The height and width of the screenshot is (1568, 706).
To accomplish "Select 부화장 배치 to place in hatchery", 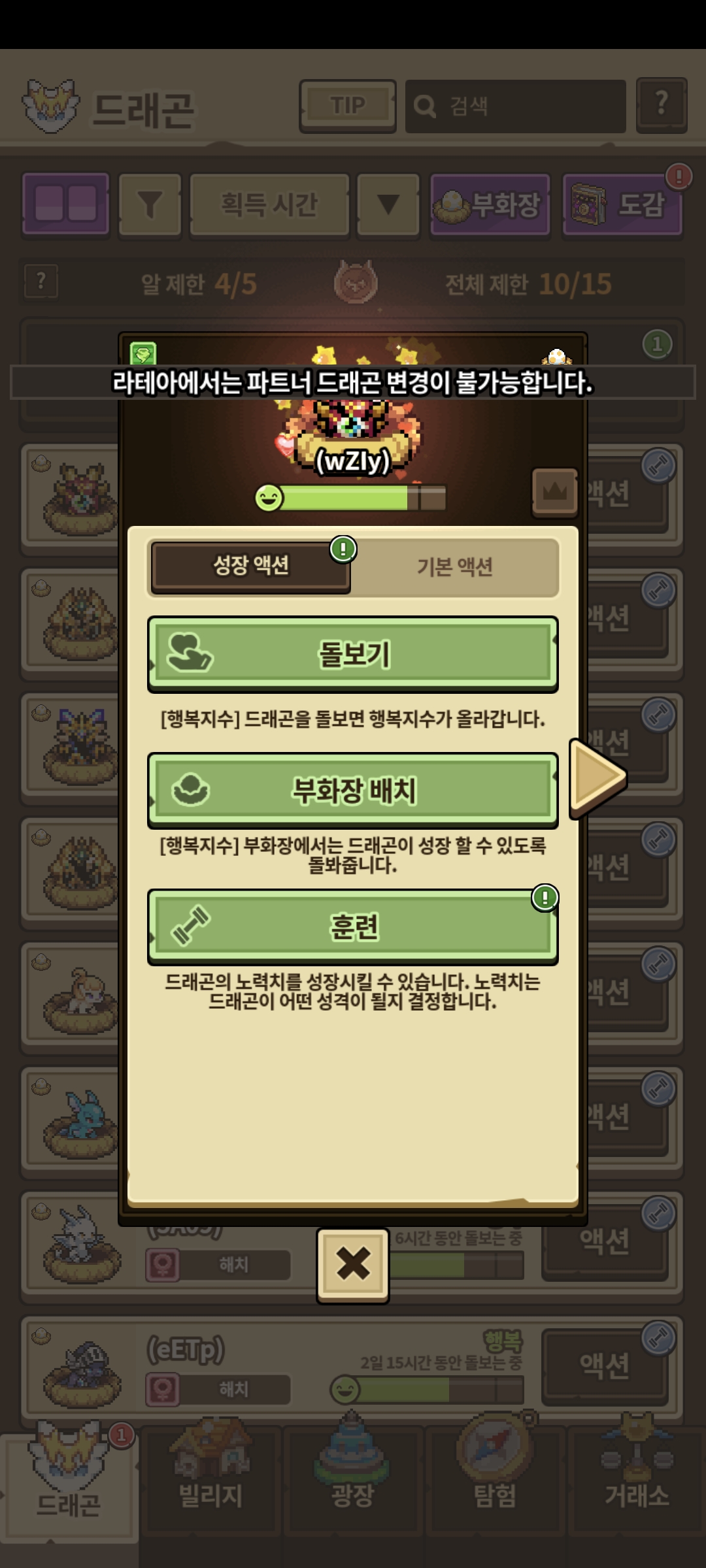I will coord(353,791).
